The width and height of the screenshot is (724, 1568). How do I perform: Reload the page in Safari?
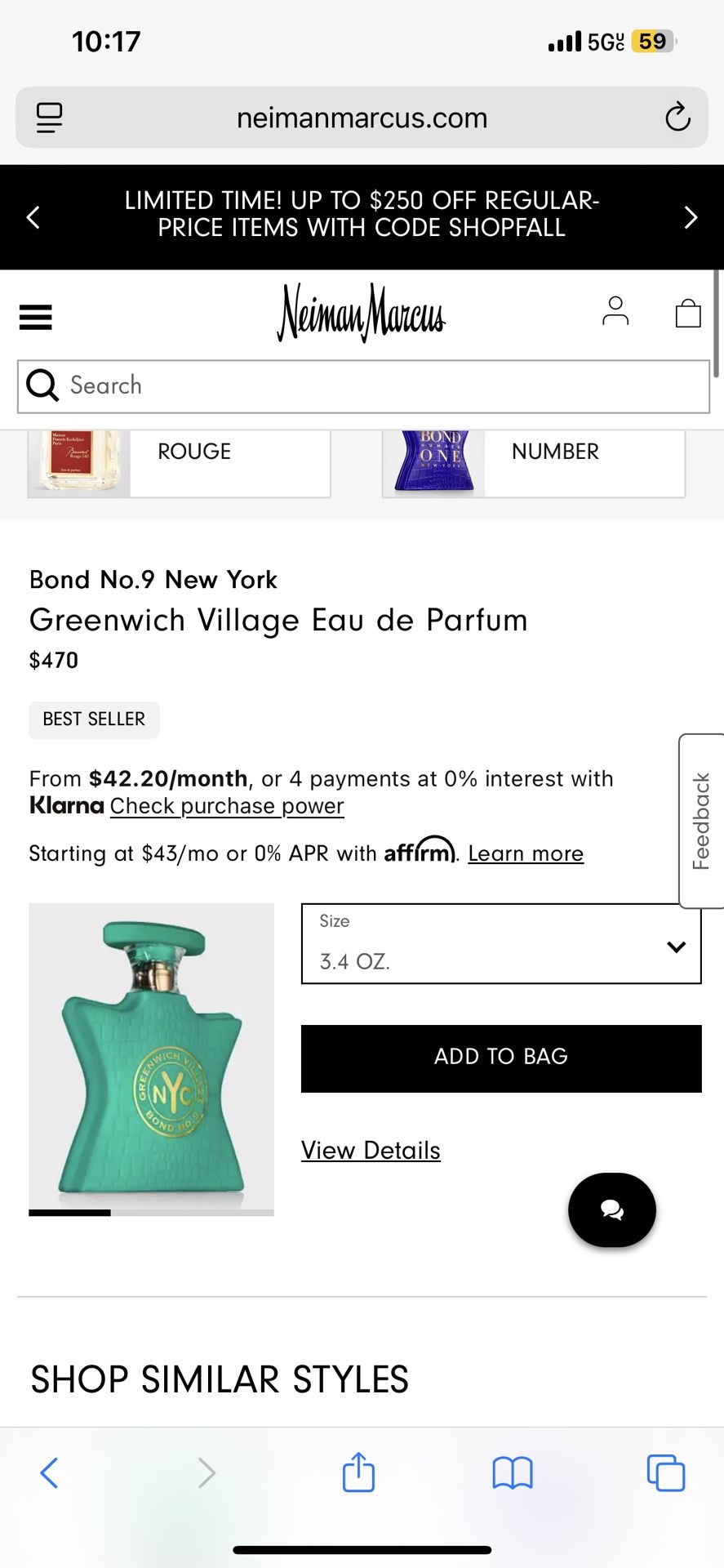[677, 118]
